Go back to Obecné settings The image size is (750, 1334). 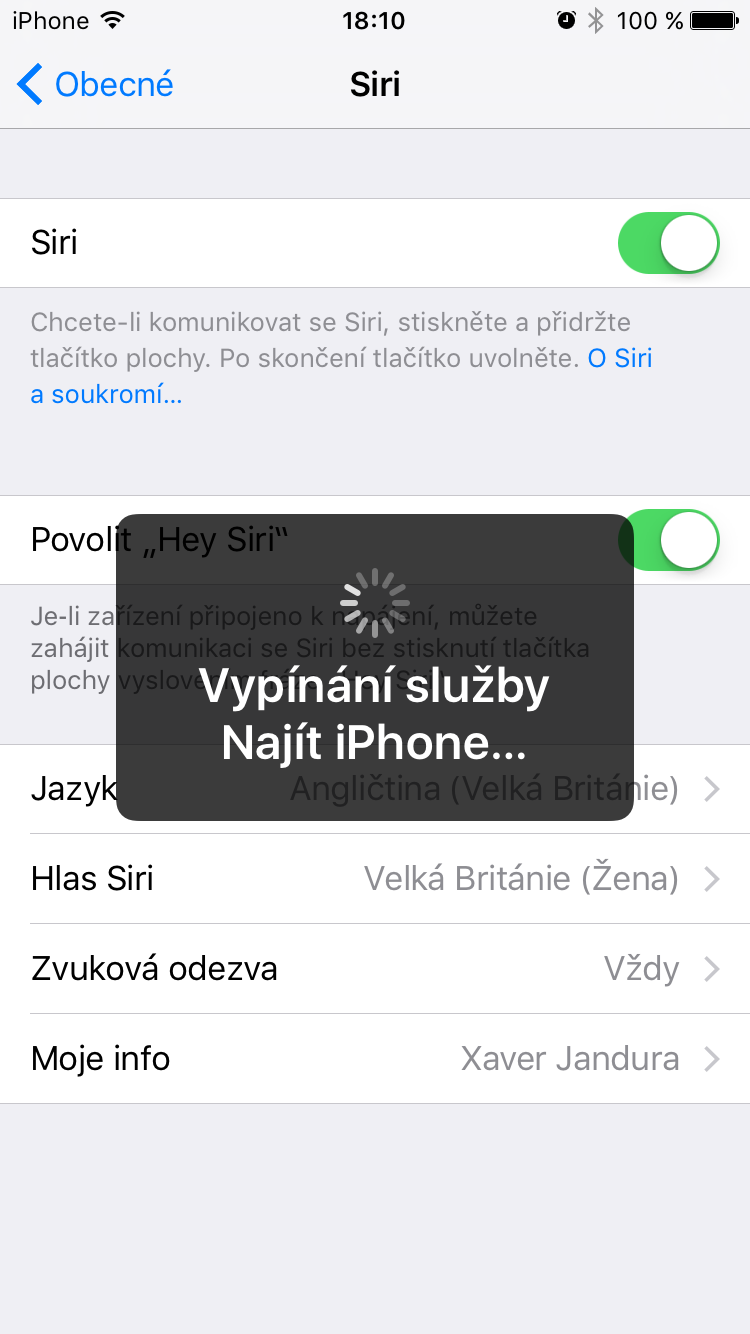tap(96, 85)
